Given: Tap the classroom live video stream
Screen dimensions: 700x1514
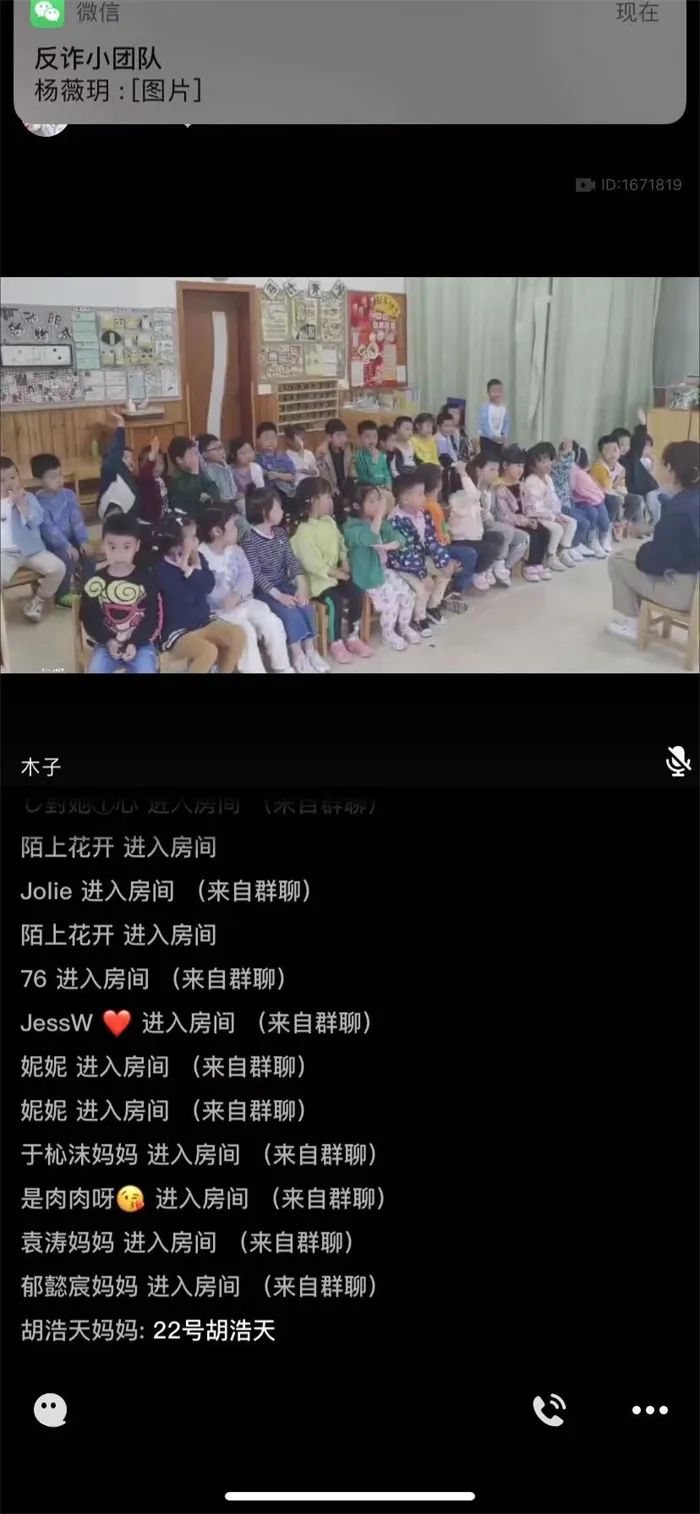Looking at the screenshot, I should click(x=350, y=475).
